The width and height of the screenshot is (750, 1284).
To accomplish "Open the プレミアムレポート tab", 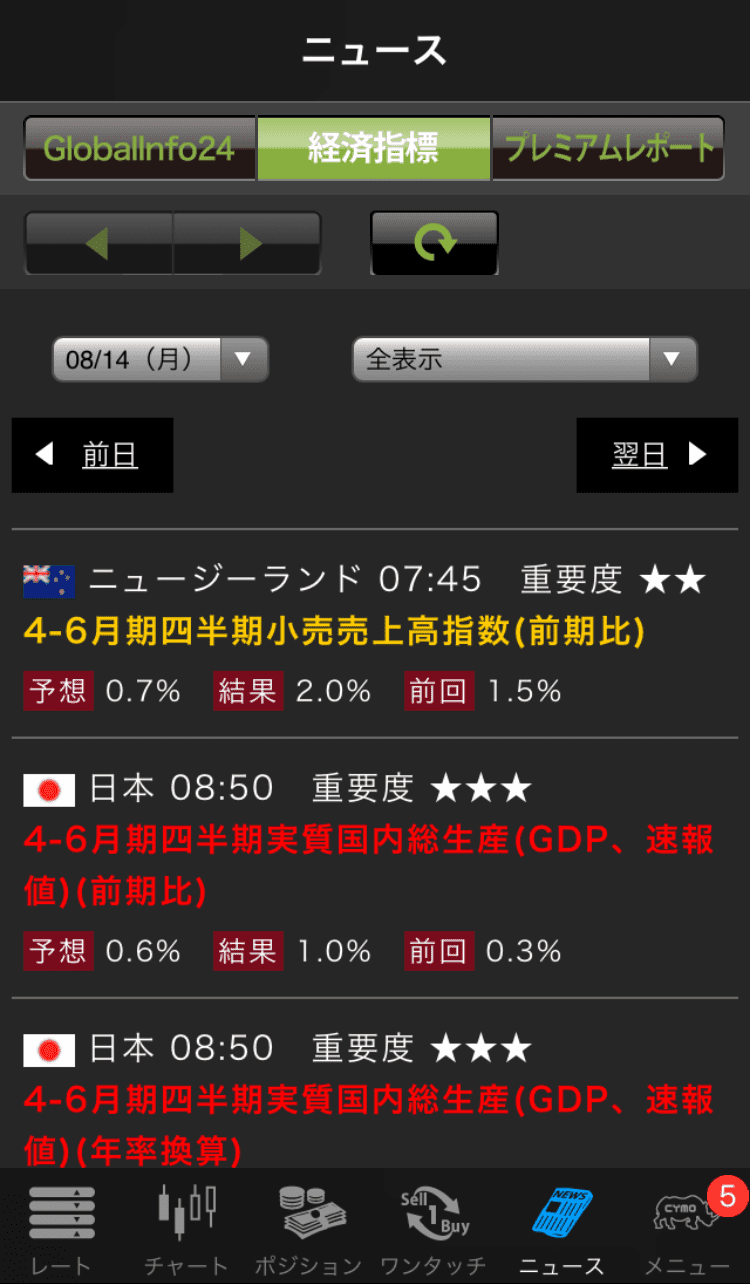I will (608, 149).
